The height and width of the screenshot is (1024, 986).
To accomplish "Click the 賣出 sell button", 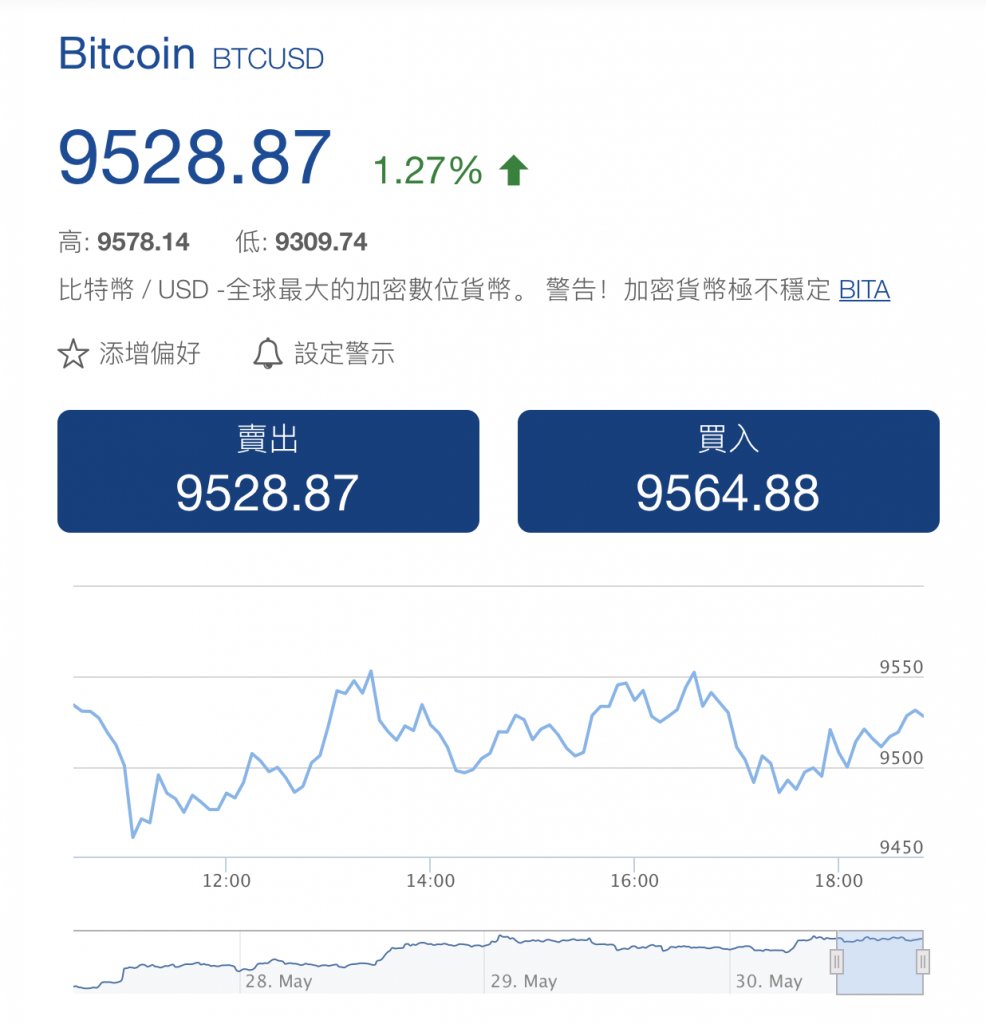I will pyautogui.click(x=270, y=470).
